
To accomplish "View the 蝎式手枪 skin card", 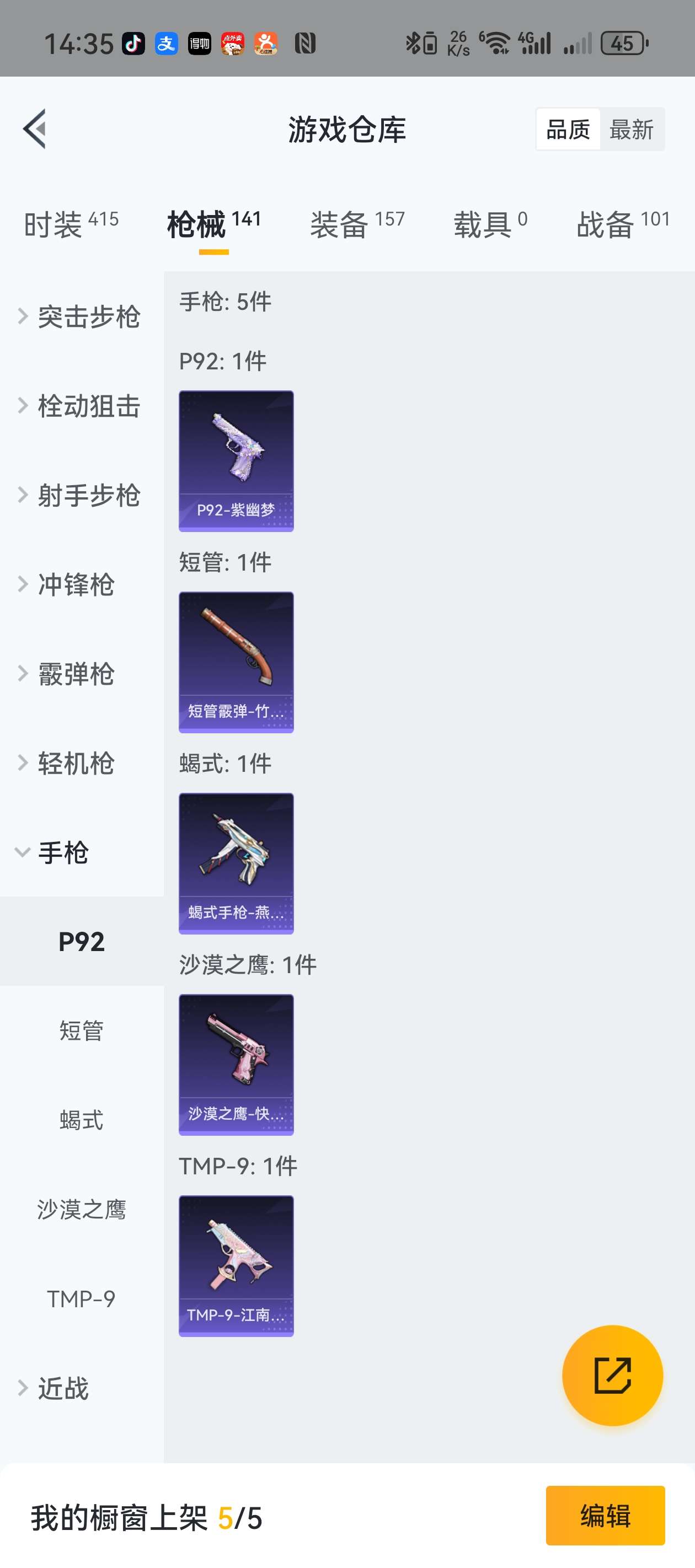I will pos(236,863).
